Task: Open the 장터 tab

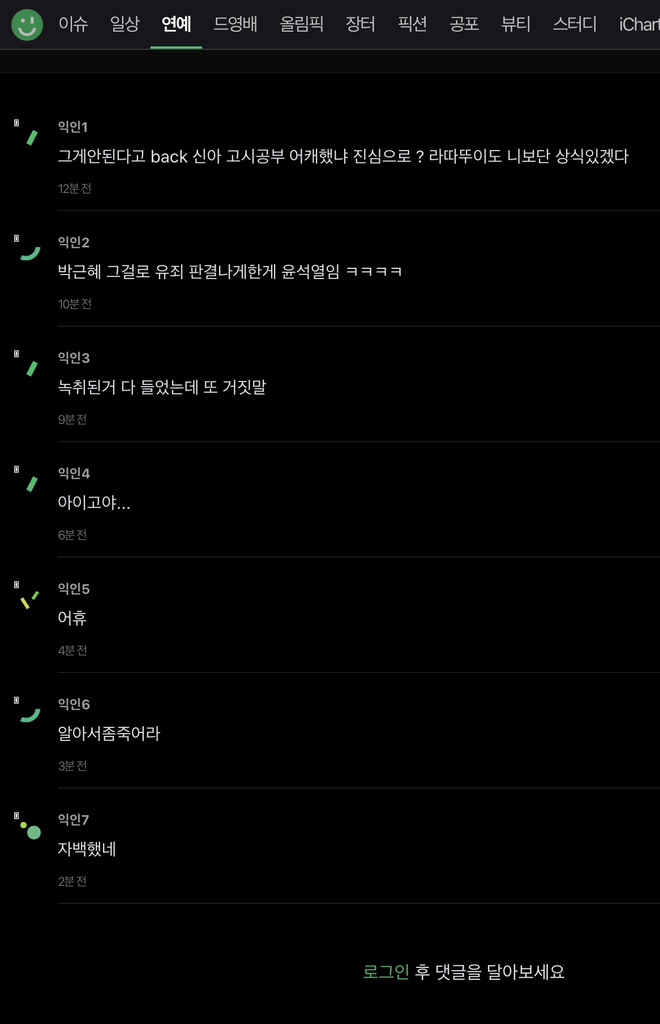Action: [x=360, y=25]
